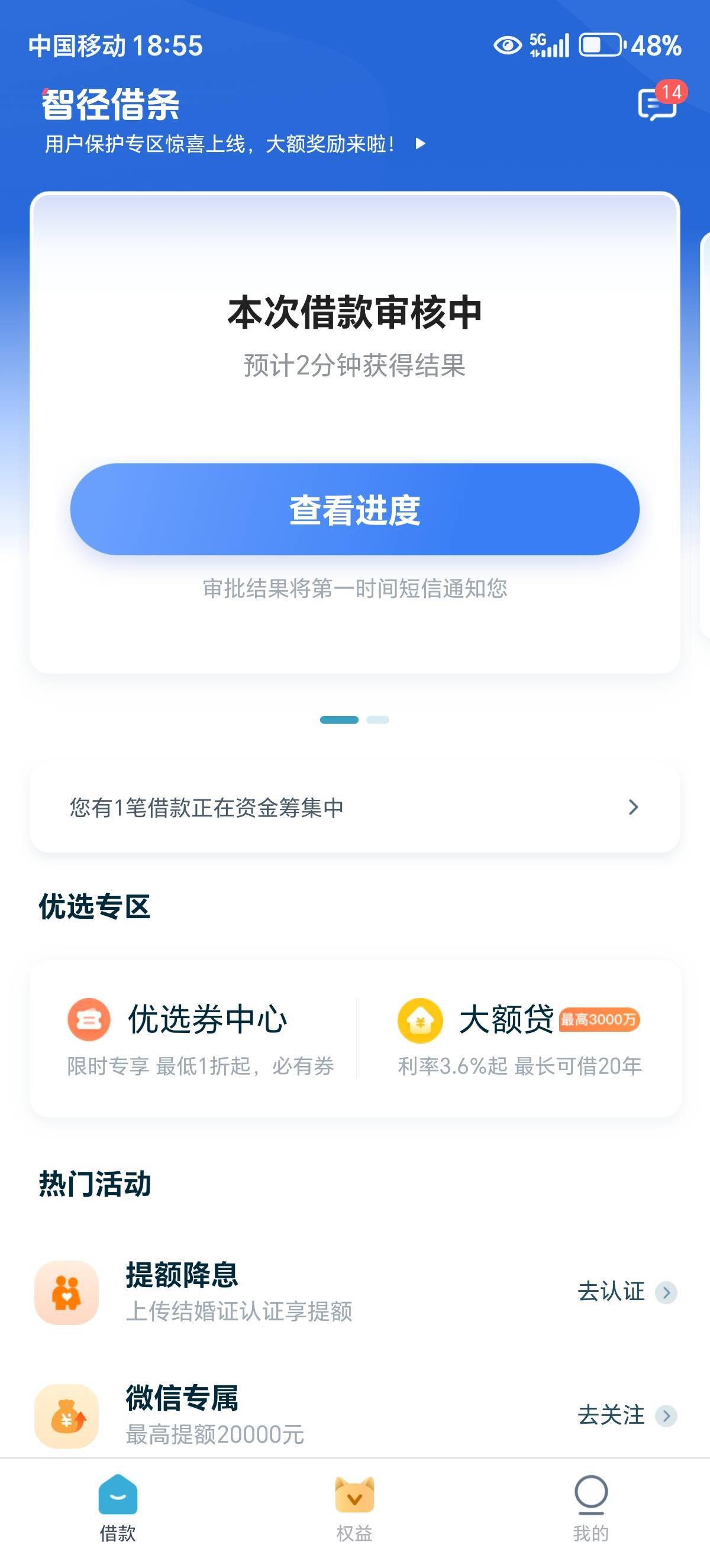Viewport: 710px width, 1568px height.
Task: Tap 去认证 for 提额降息
Action: (627, 1292)
